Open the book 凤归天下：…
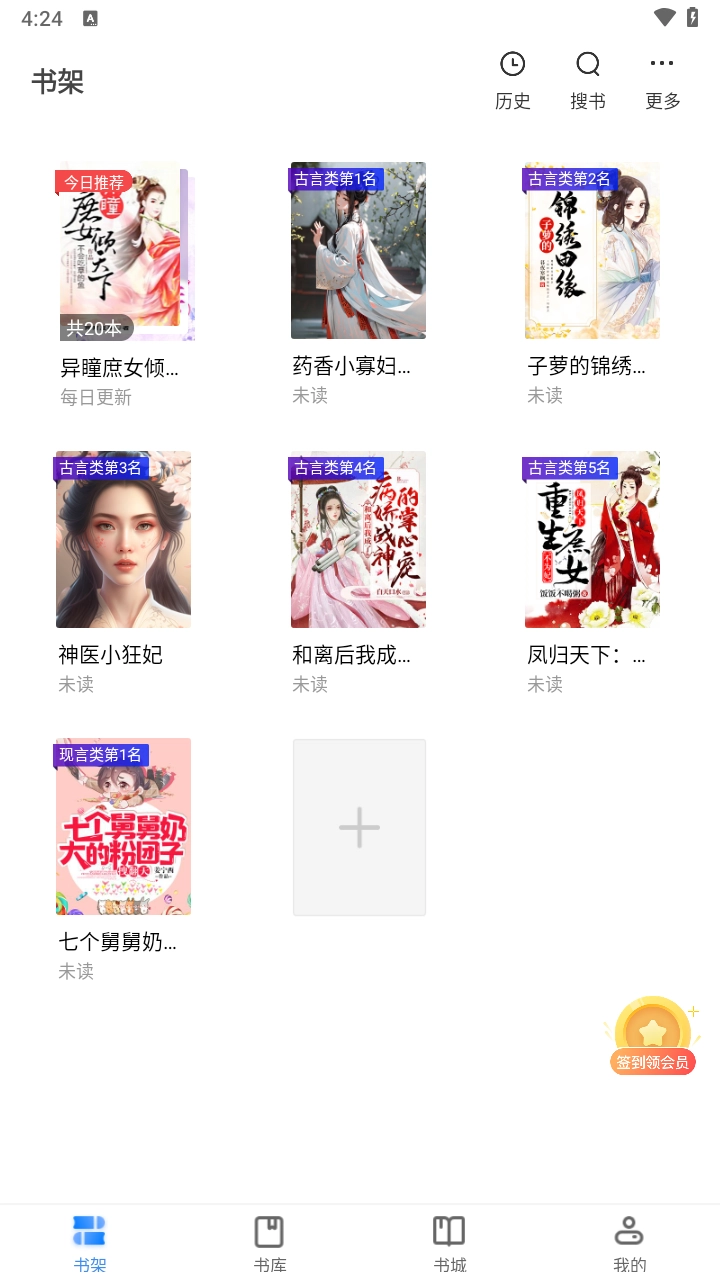Screen dimensions: 720x1280 tap(592, 540)
